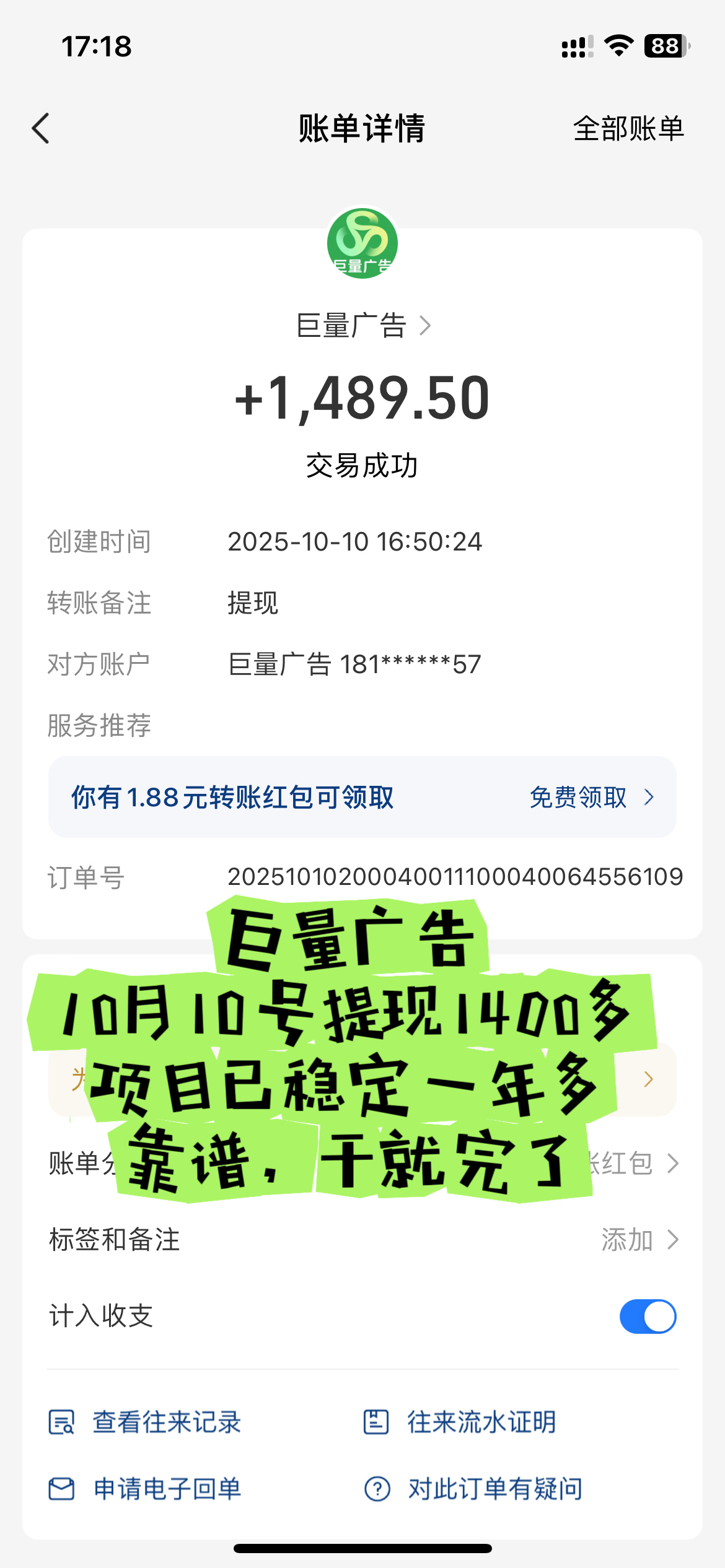Viewport: 725px width, 1568px height.
Task: Claim the 1.88元 transfer red packet via 免费领取
Action: (591, 797)
